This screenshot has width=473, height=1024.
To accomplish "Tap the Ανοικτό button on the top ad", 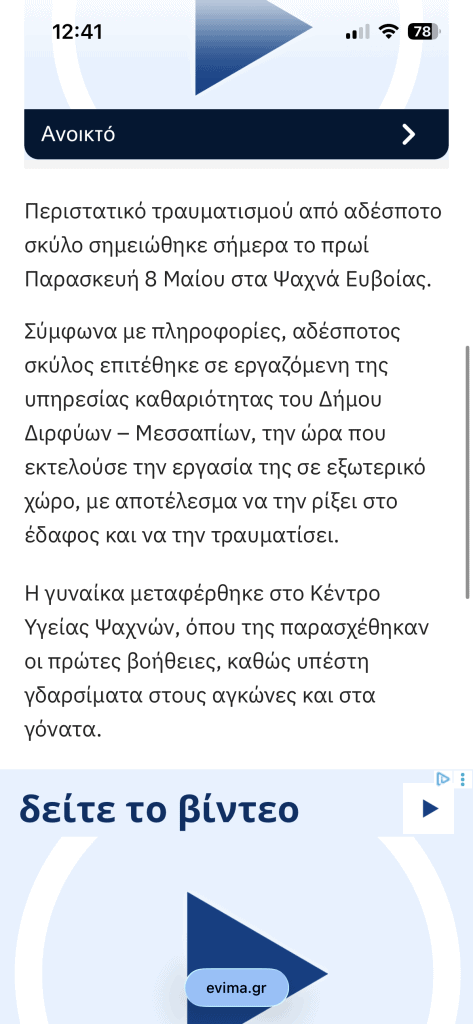I will tap(236, 135).
